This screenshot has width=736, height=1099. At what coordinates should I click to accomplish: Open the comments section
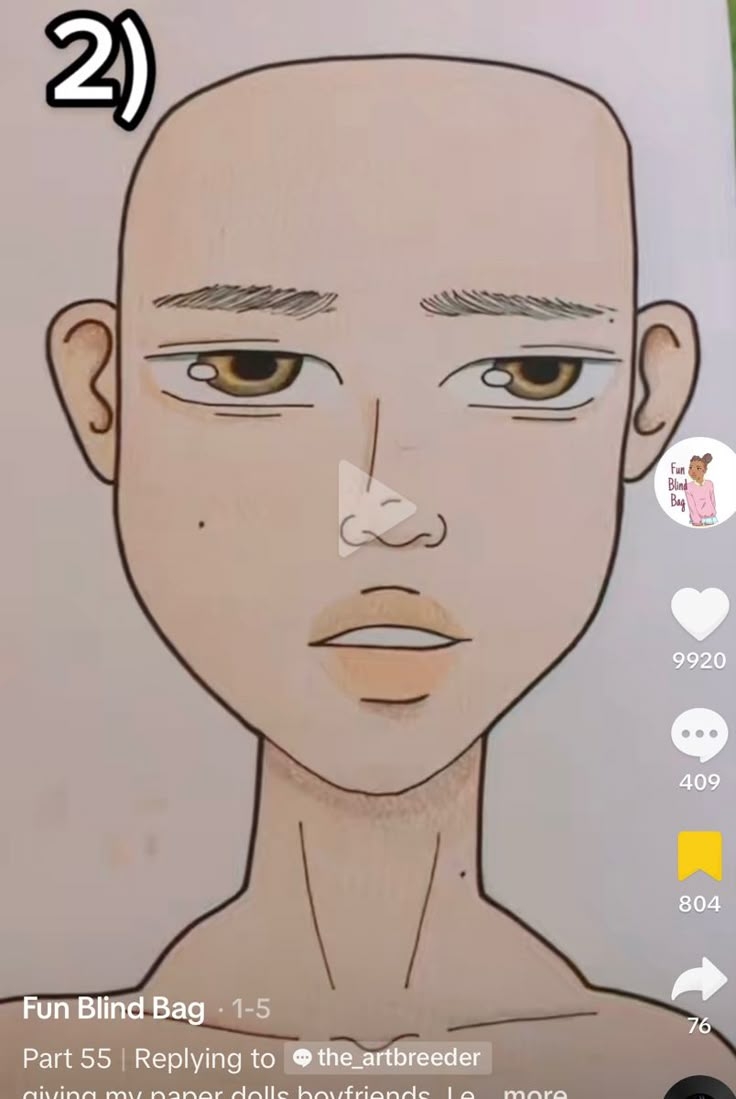[x=699, y=735]
